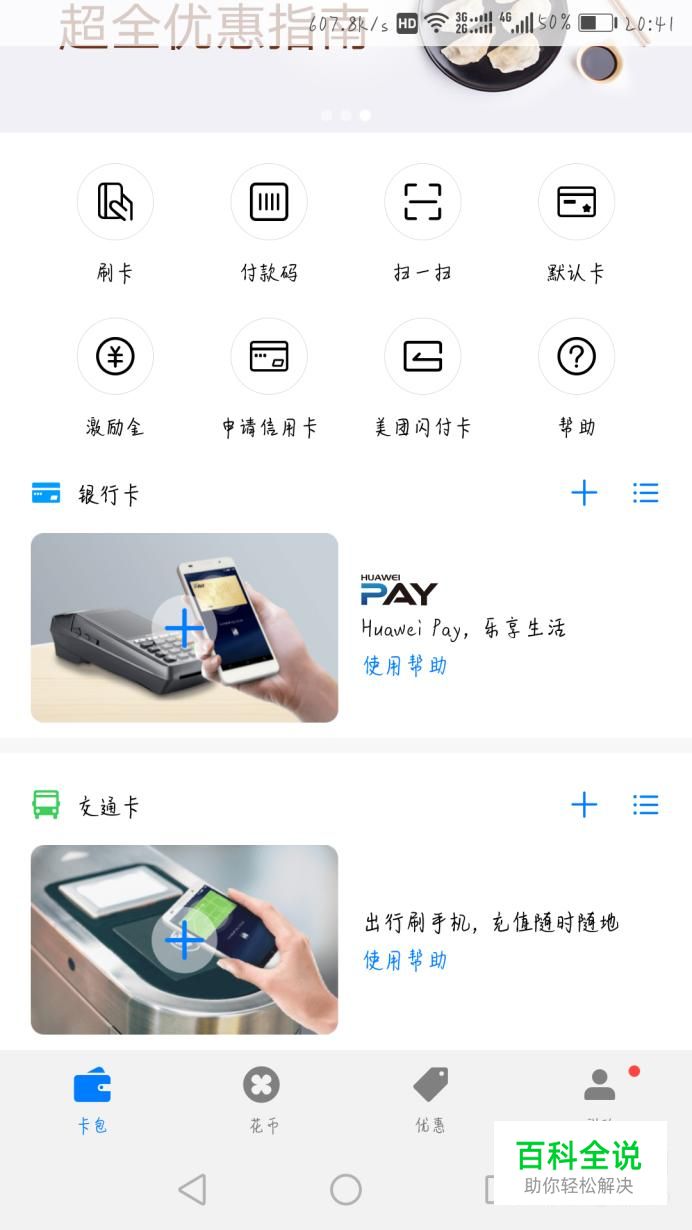This screenshot has height=1230, width=692.
Task: Open 使用帮助 link under 出行刷手机
Action: [405, 961]
